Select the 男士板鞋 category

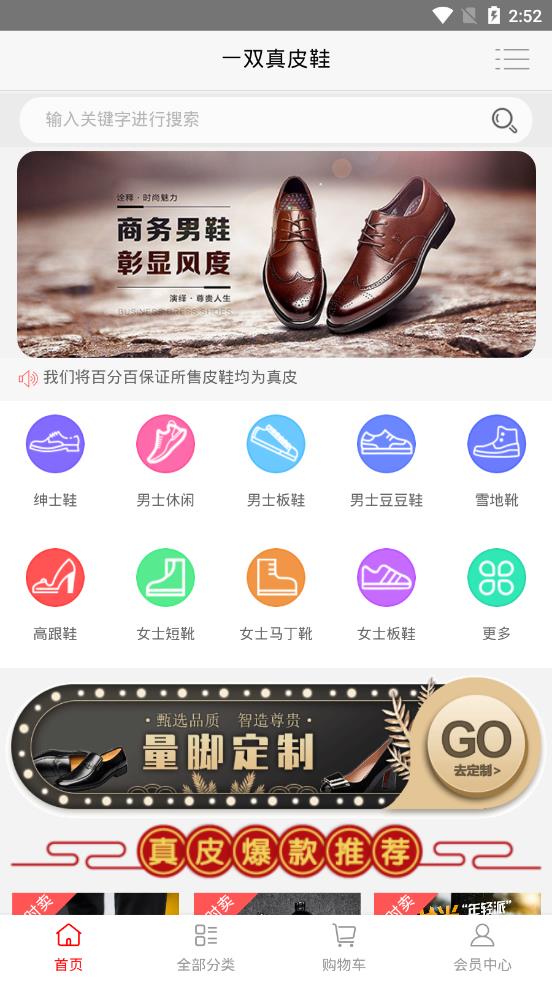point(276,460)
